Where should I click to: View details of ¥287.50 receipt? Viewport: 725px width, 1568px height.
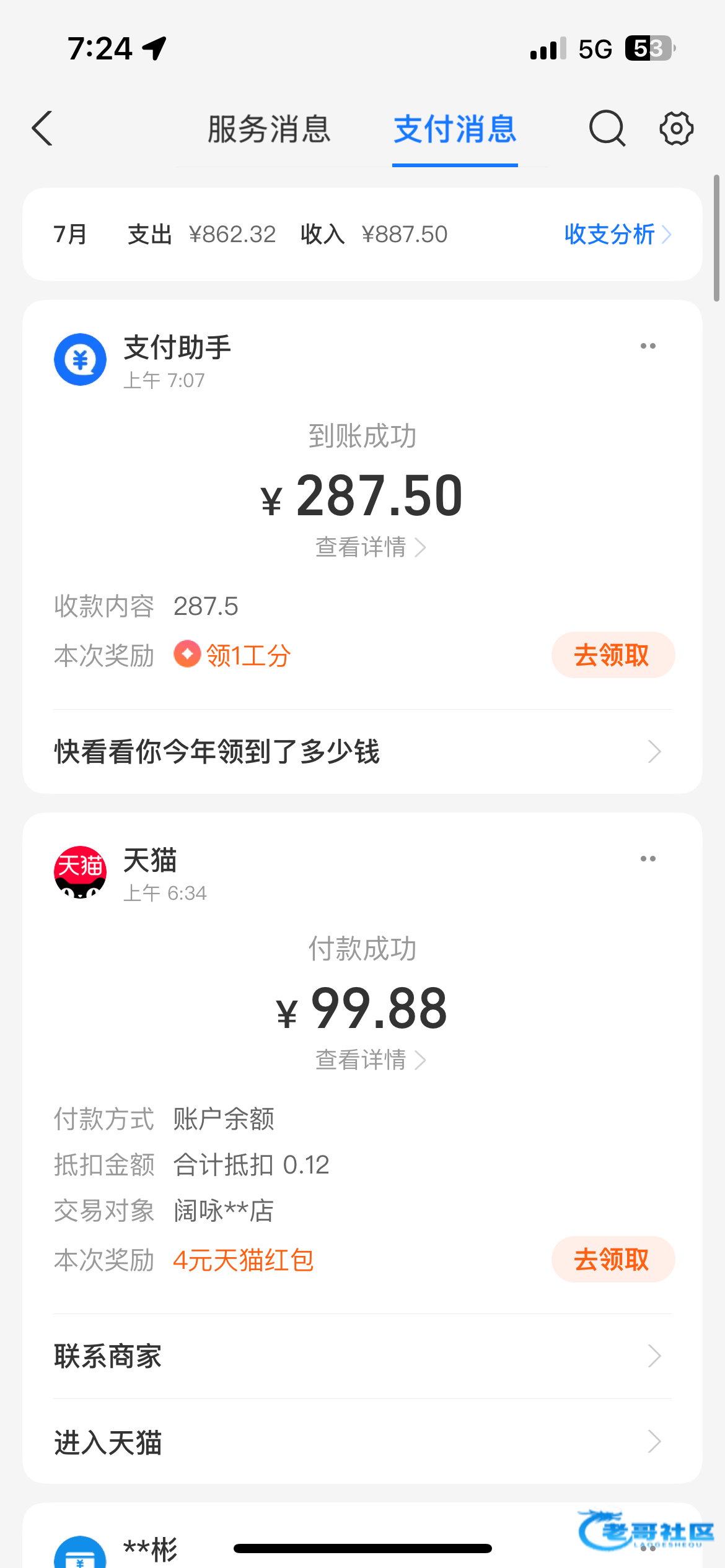tap(370, 547)
